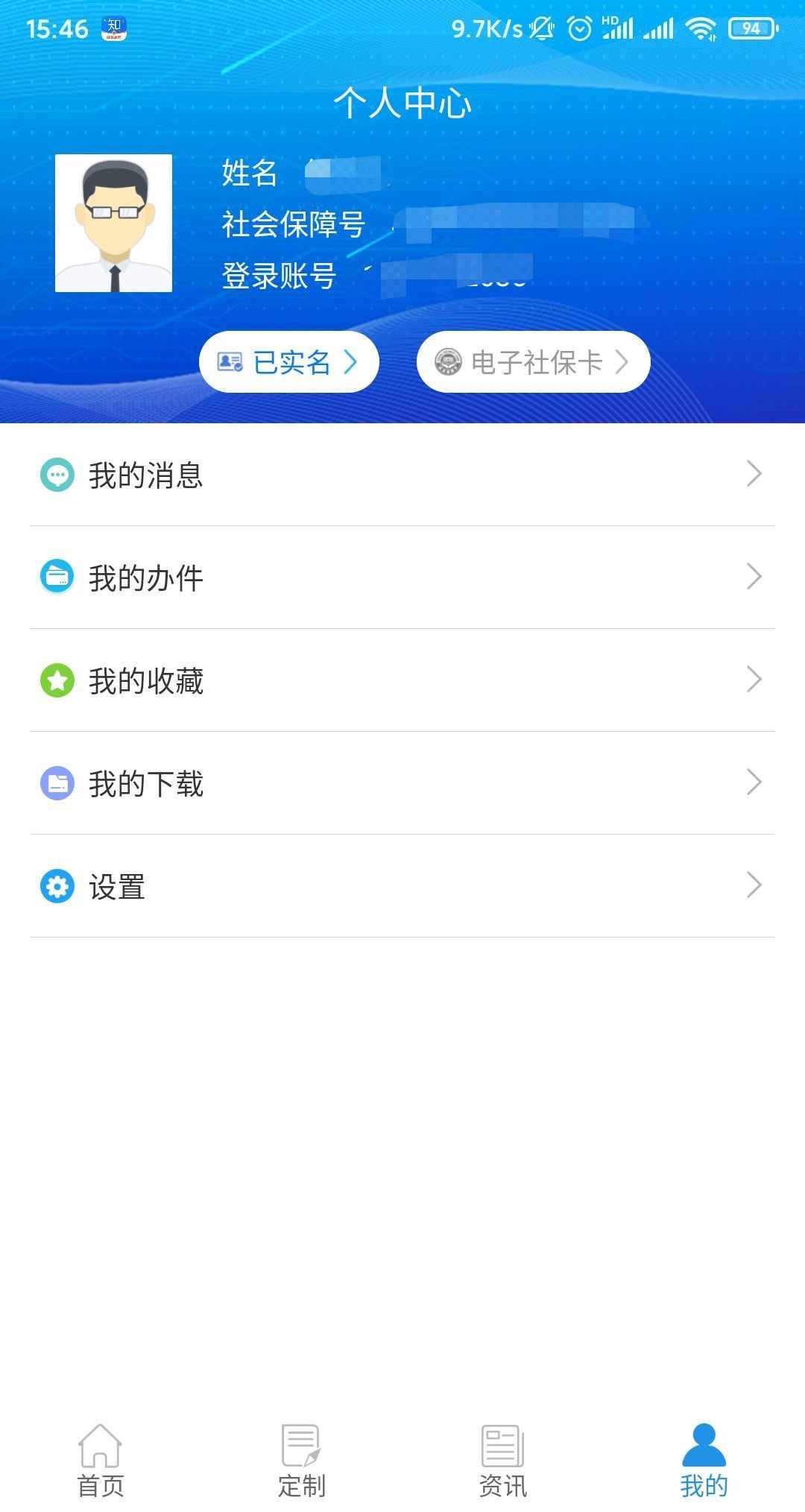
Task: Switch to the 定制 tab
Action: click(x=302, y=1461)
